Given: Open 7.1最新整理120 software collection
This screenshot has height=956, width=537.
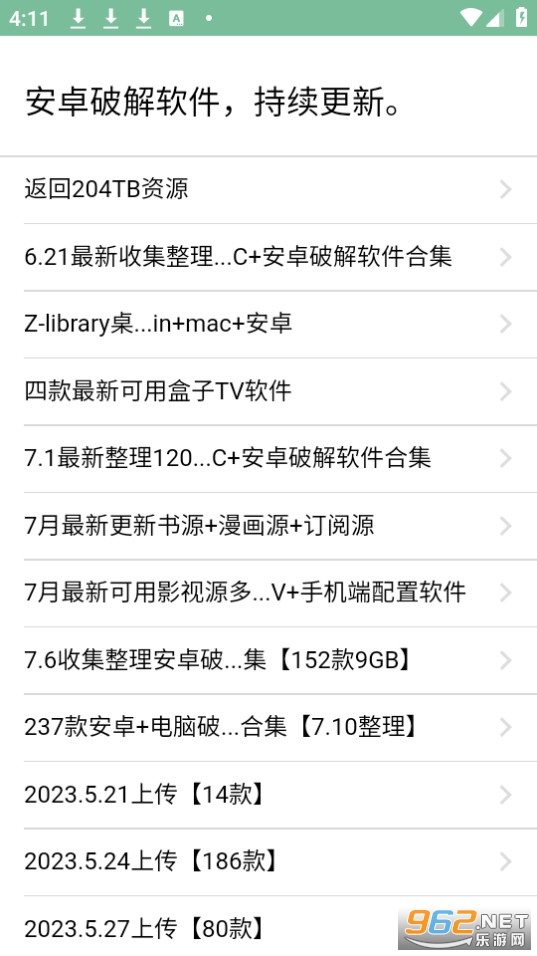Looking at the screenshot, I should tap(268, 458).
